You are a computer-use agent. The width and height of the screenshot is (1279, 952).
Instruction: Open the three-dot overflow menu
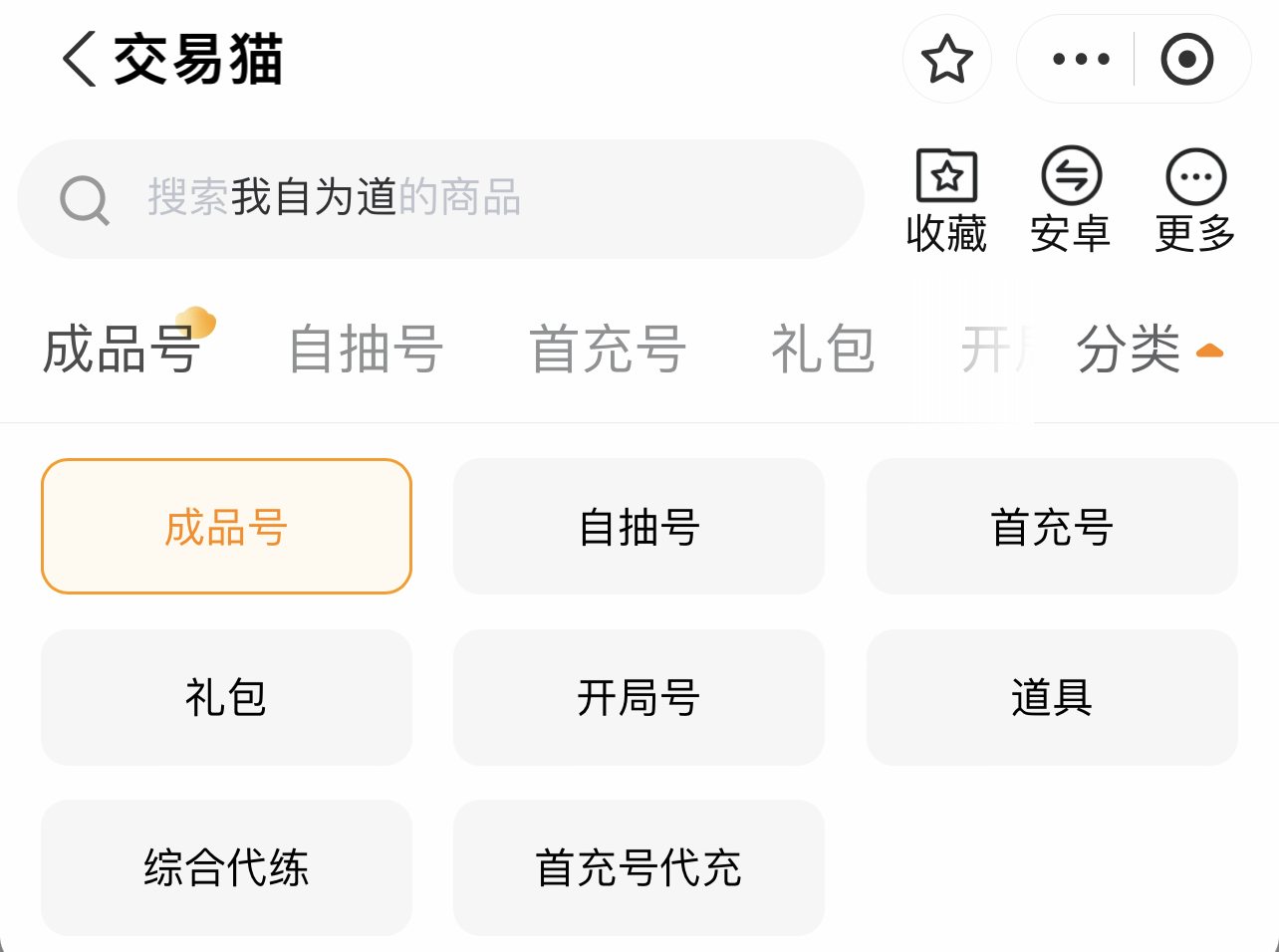pos(1081,59)
